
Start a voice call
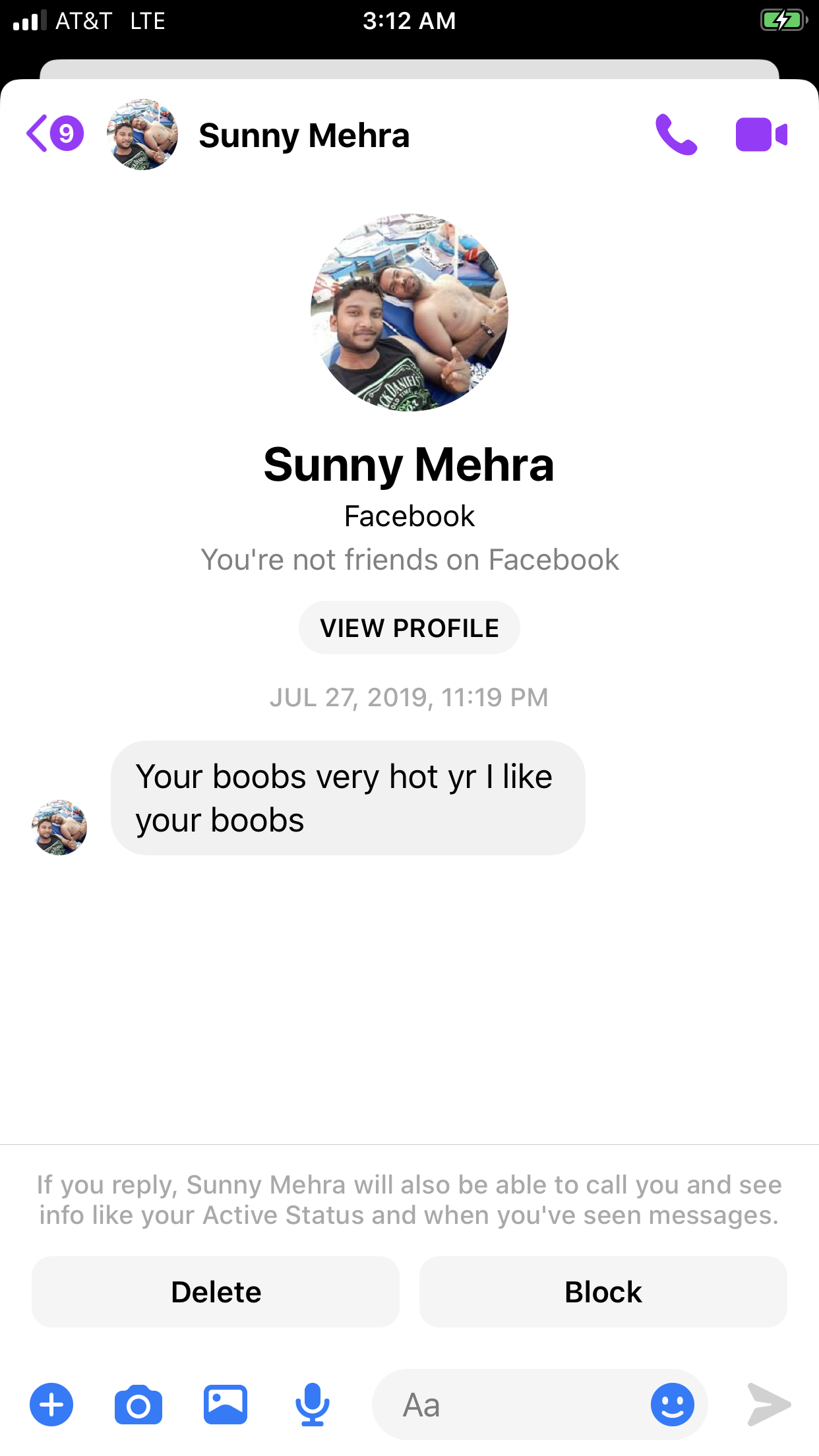point(676,135)
